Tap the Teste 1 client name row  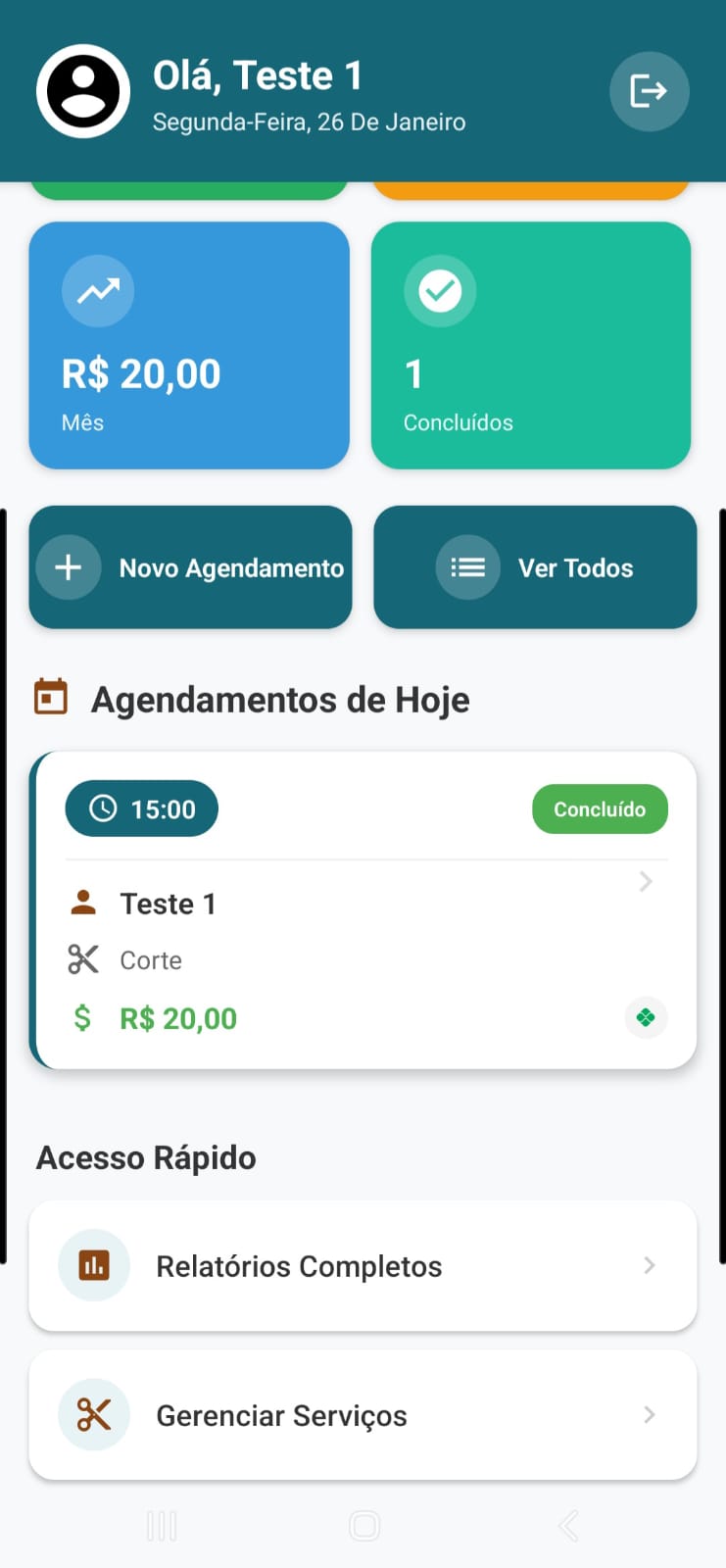[169, 903]
